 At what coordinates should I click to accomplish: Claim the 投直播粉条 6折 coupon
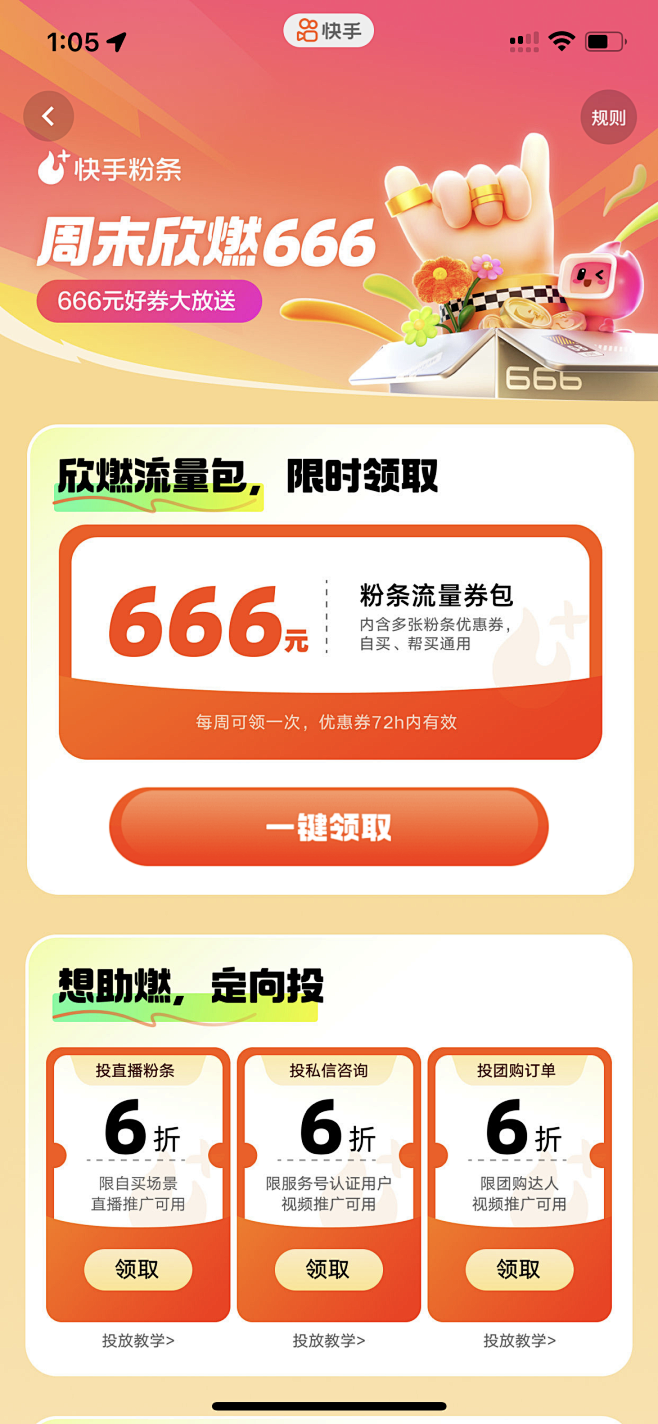coord(138,1269)
